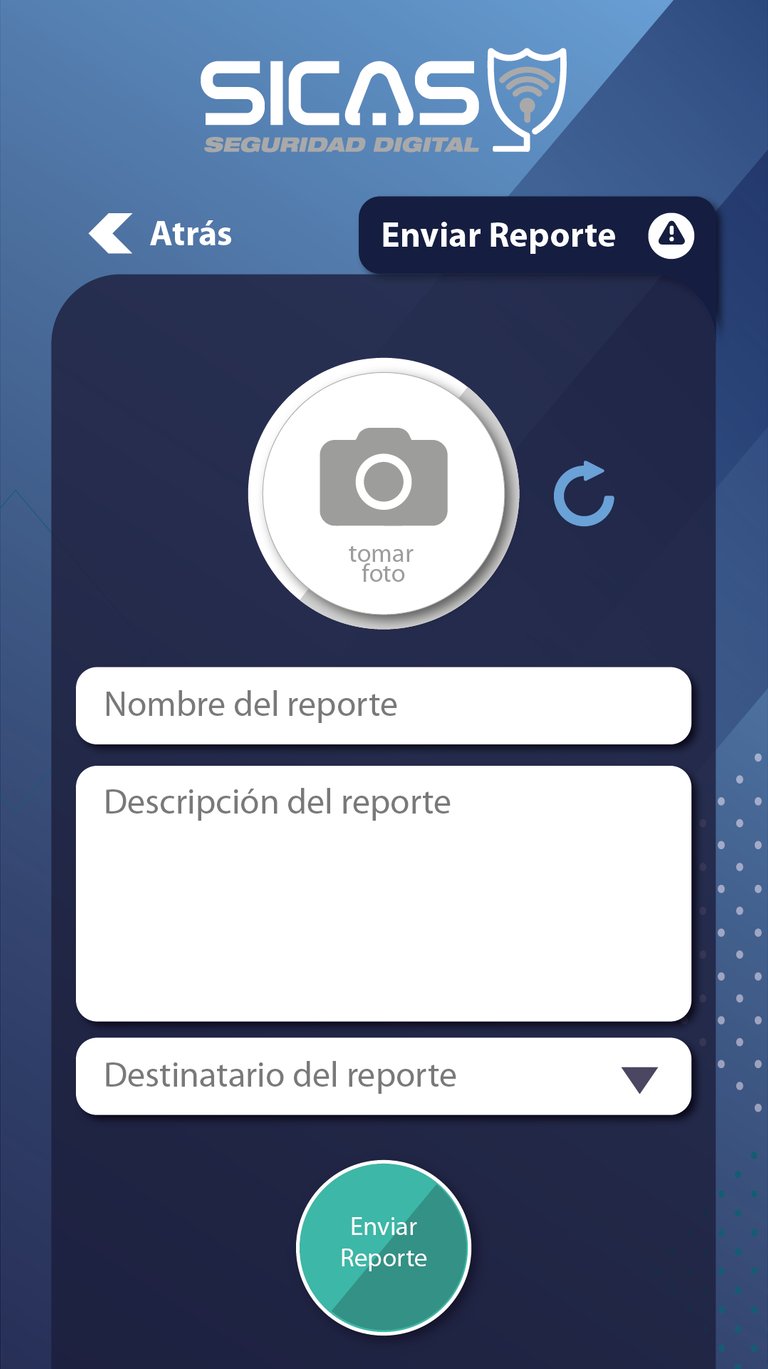The width and height of the screenshot is (768, 1369).
Task: Focus the Nombre del reporte field
Action: [383, 706]
